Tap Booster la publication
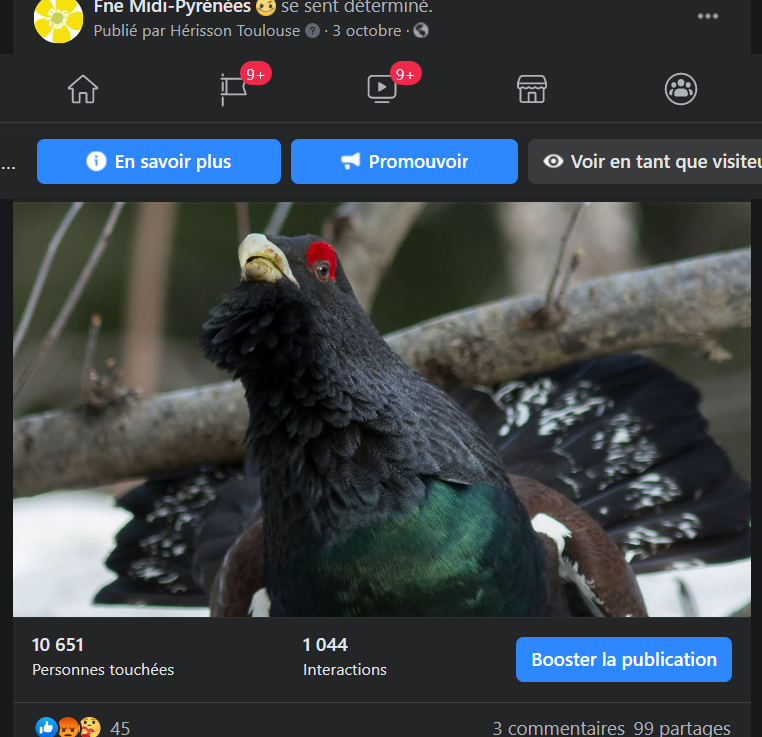The width and height of the screenshot is (762, 737). point(624,660)
